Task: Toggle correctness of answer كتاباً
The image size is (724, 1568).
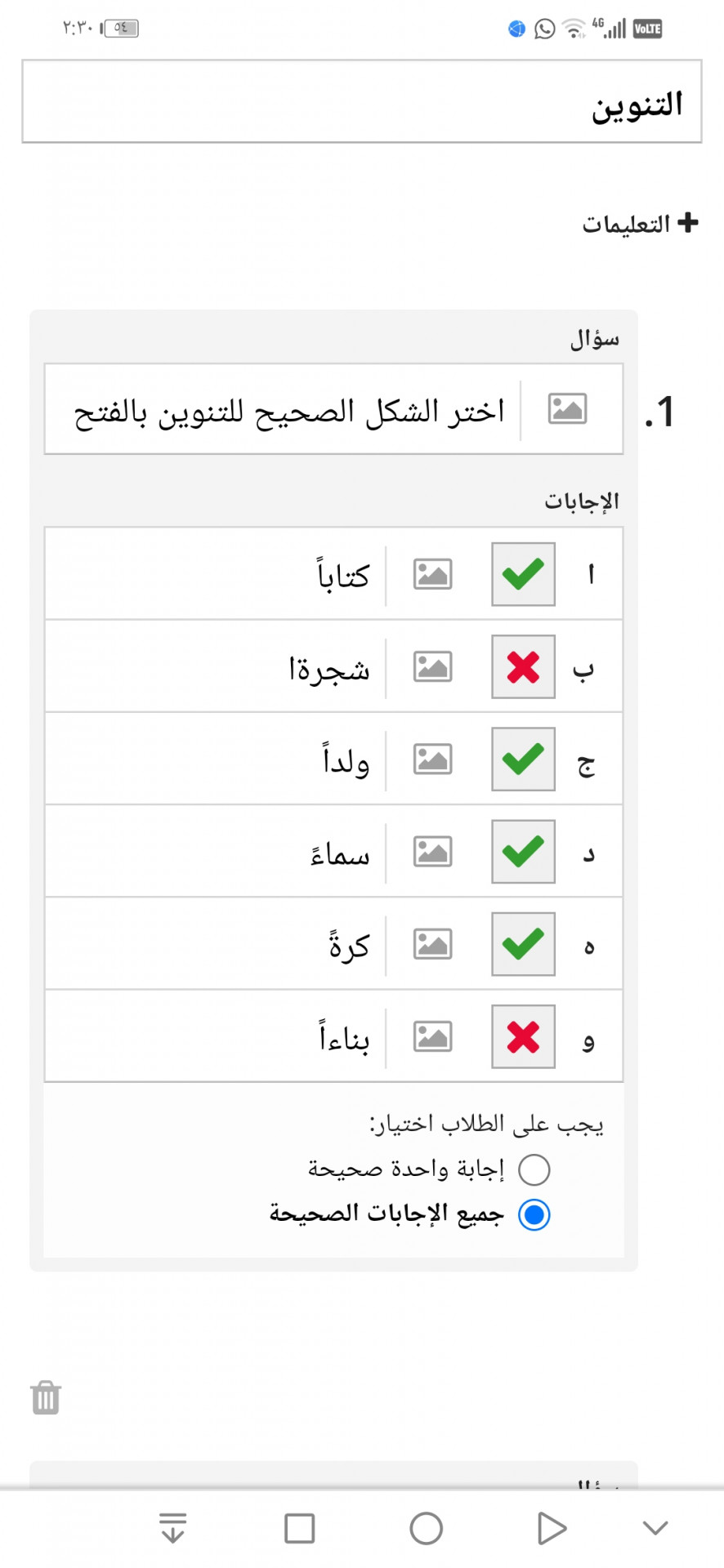Action: pyautogui.click(x=523, y=574)
